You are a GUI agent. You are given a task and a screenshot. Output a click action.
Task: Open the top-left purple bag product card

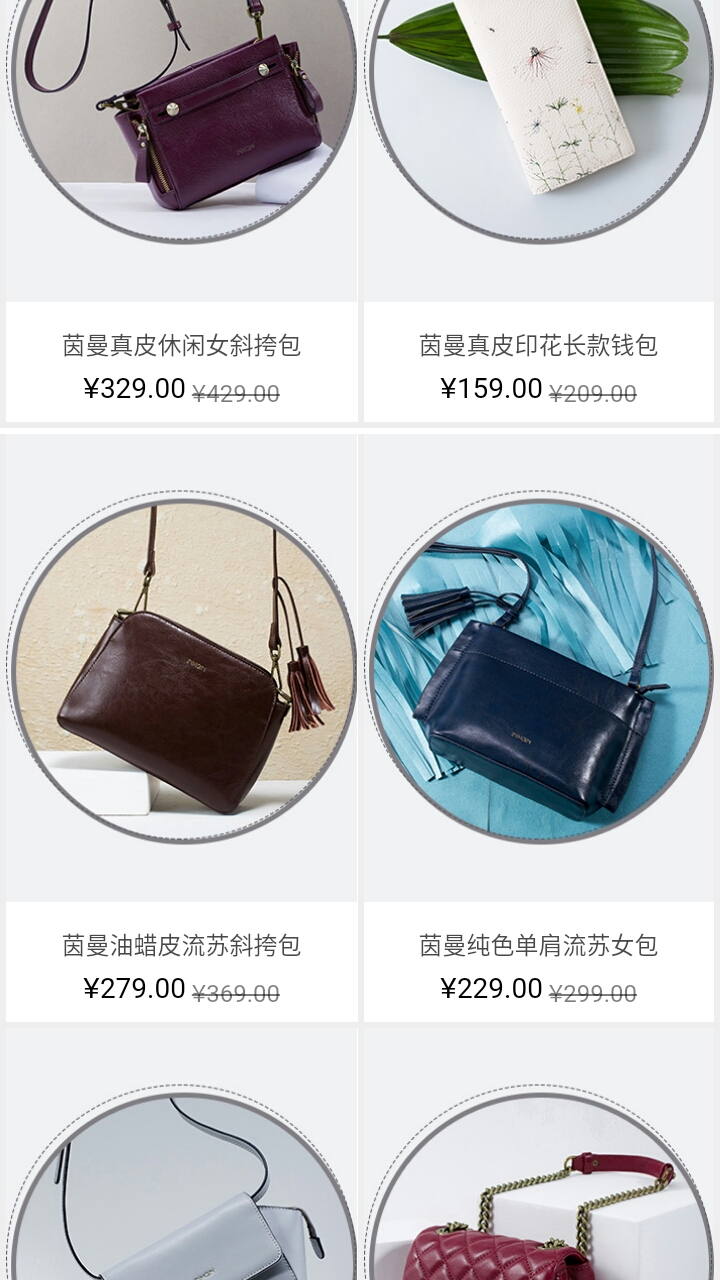180,210
